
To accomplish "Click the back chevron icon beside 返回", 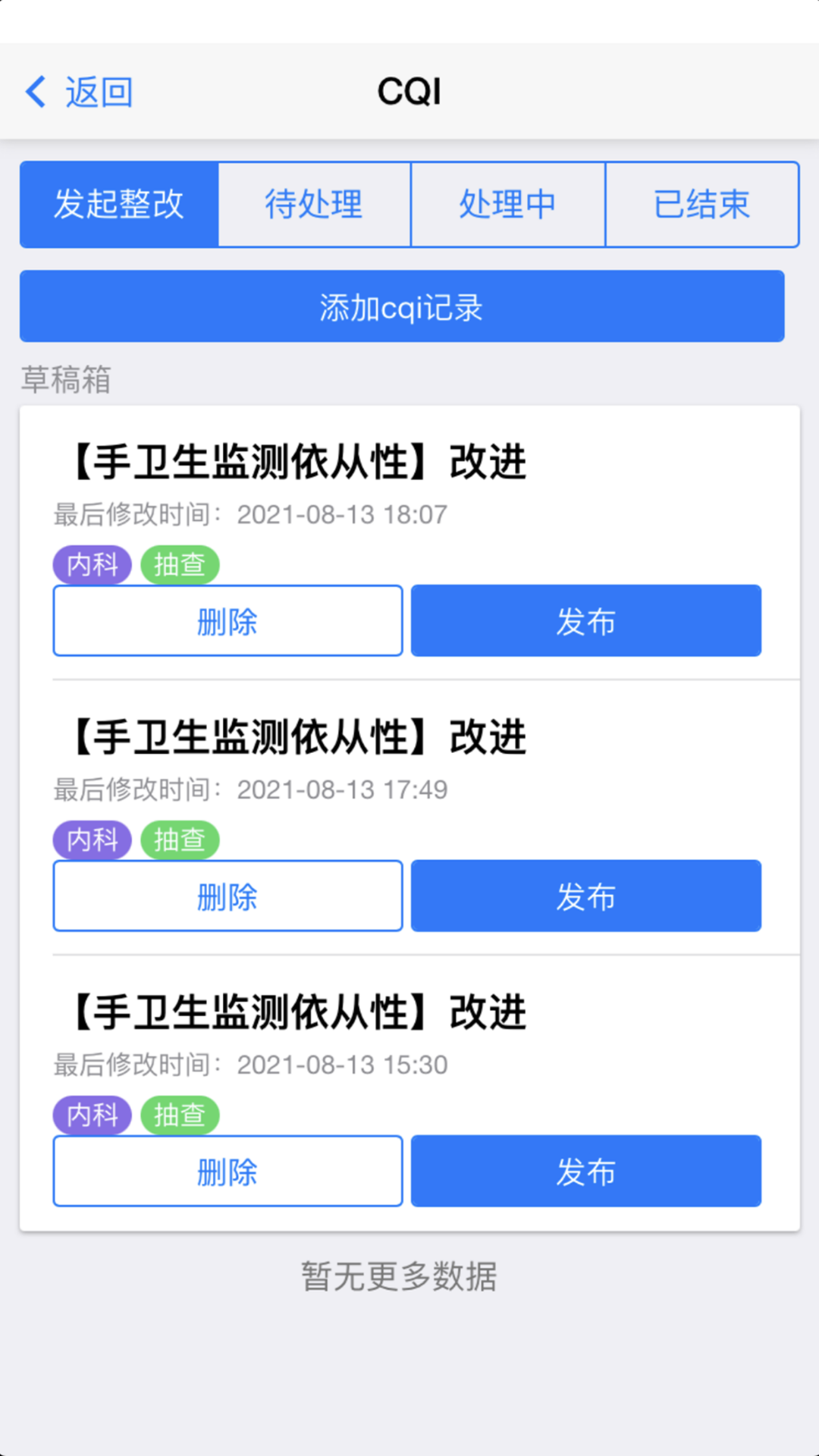I will (x=33, y=90).
